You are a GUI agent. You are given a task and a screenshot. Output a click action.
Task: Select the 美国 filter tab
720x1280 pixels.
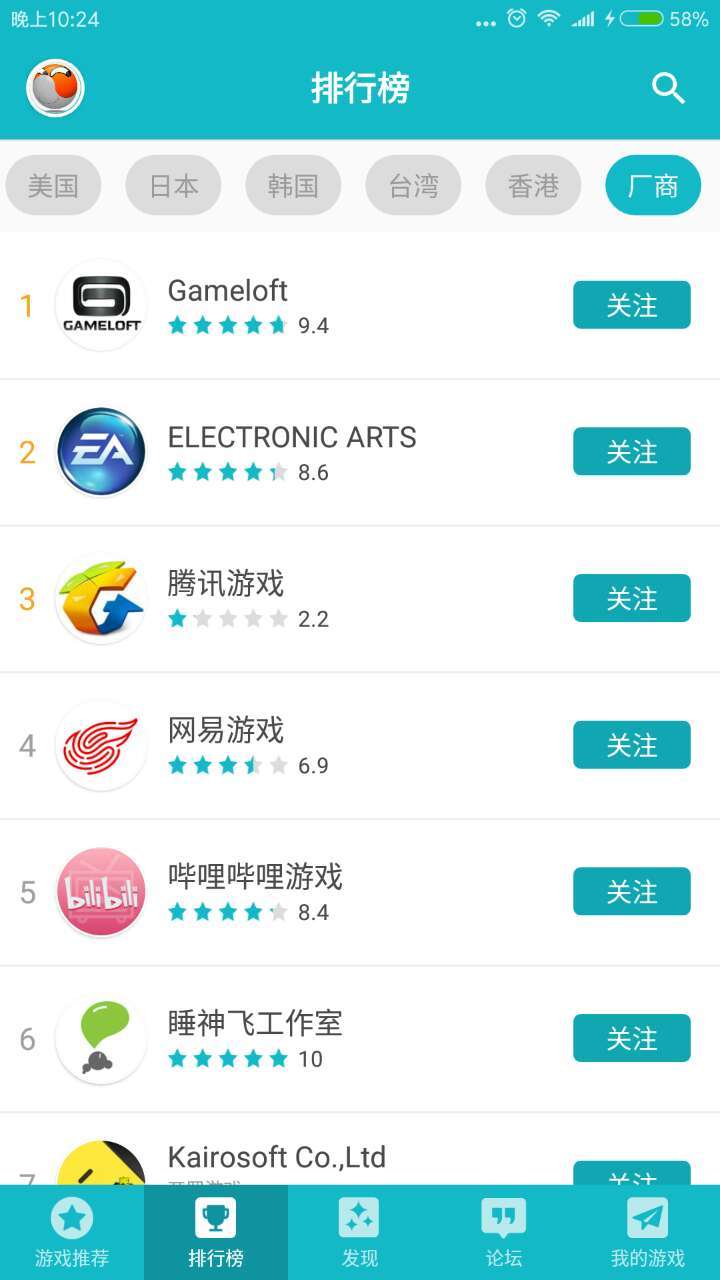coord(53,185)
